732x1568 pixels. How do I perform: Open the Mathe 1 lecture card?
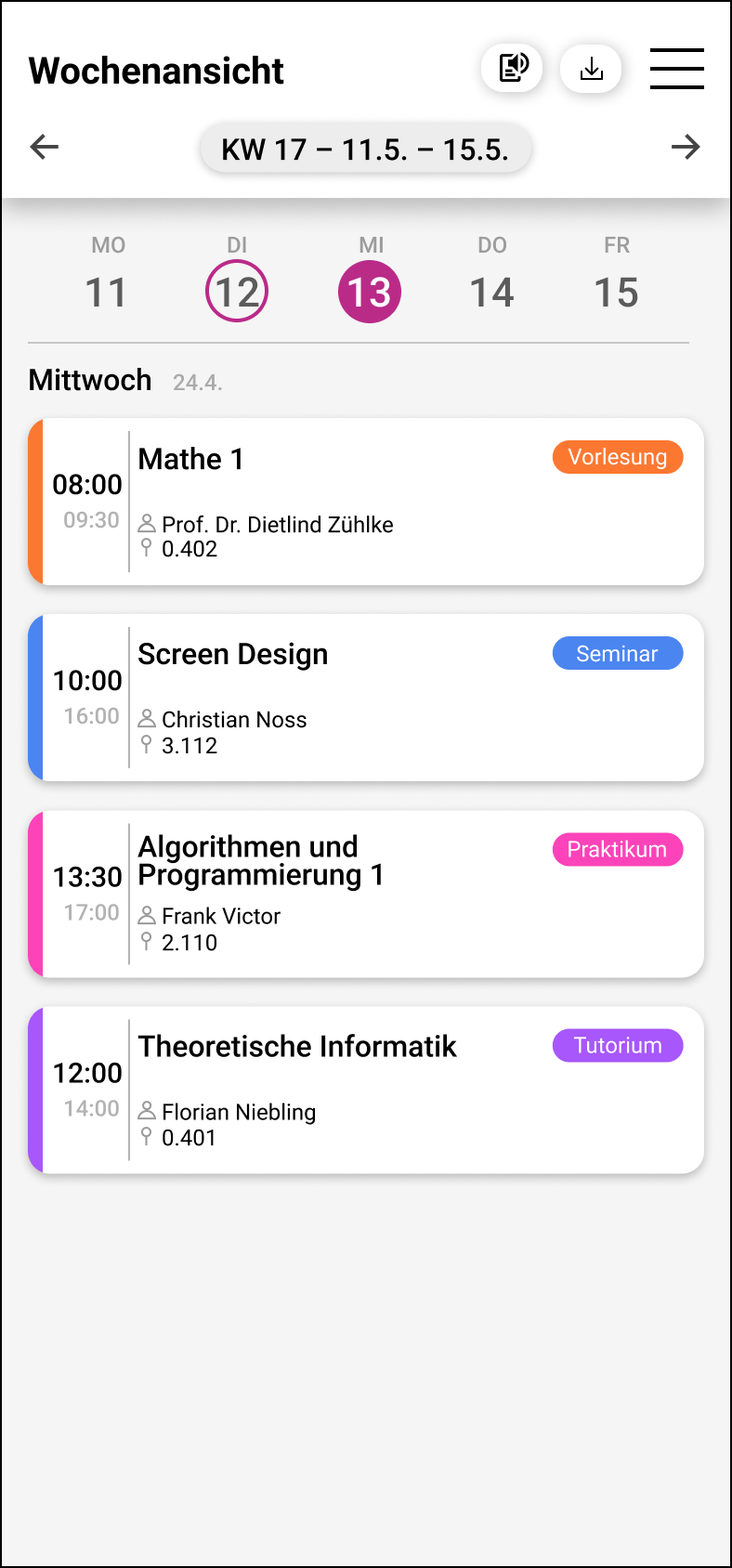(366, 502)
